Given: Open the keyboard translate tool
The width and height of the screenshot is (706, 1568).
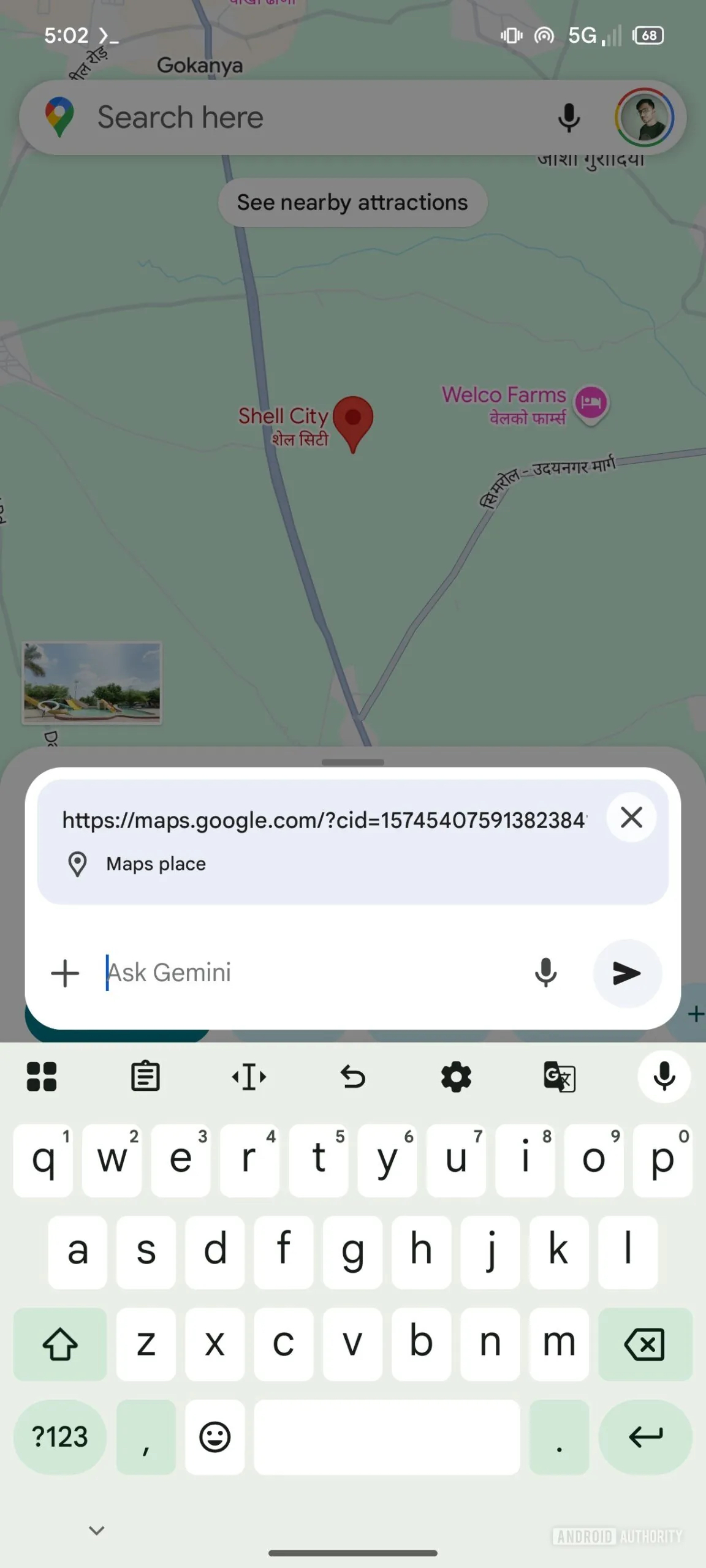Looking at the screenshot, I should point(559,1076).
